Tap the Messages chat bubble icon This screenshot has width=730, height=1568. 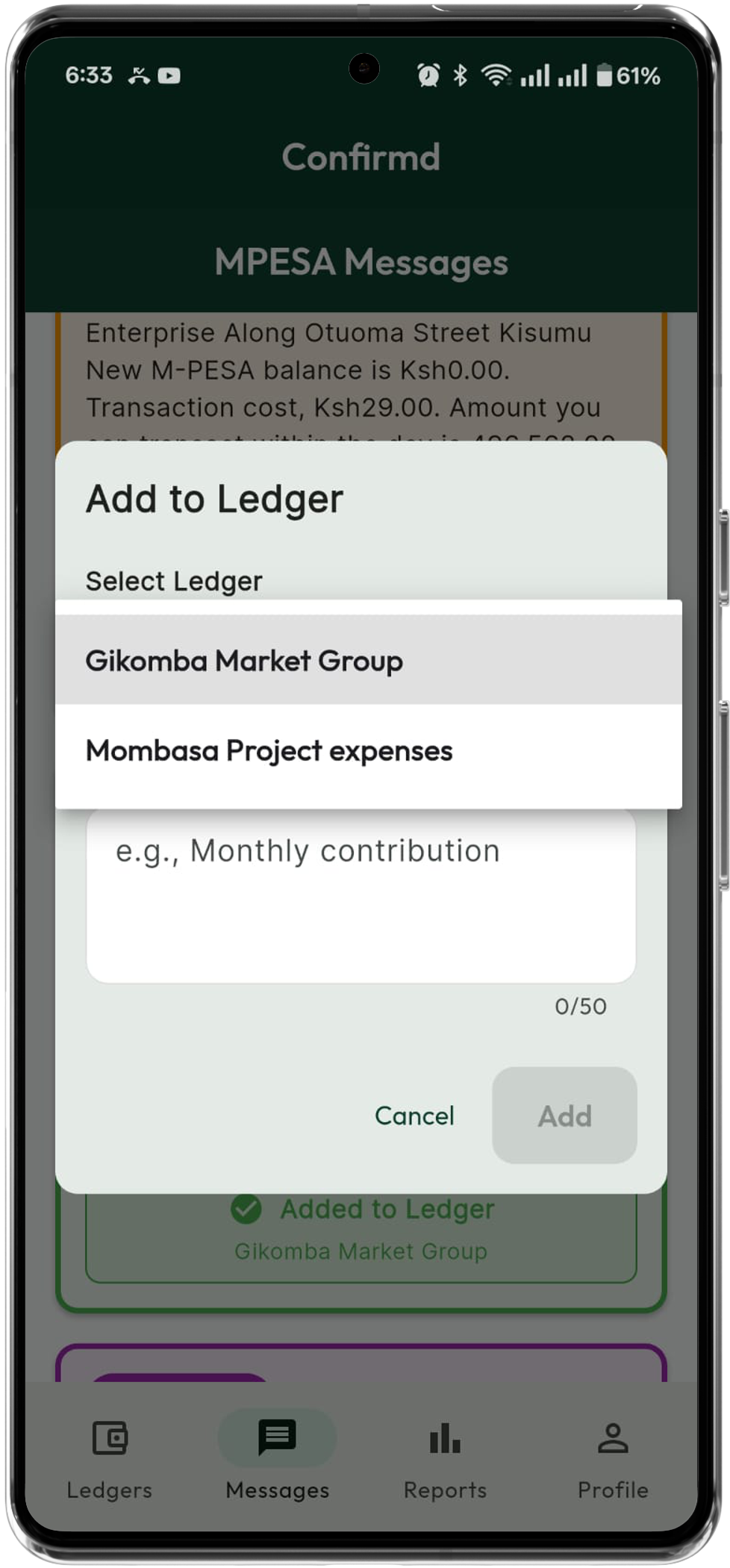pos(276,1437)
